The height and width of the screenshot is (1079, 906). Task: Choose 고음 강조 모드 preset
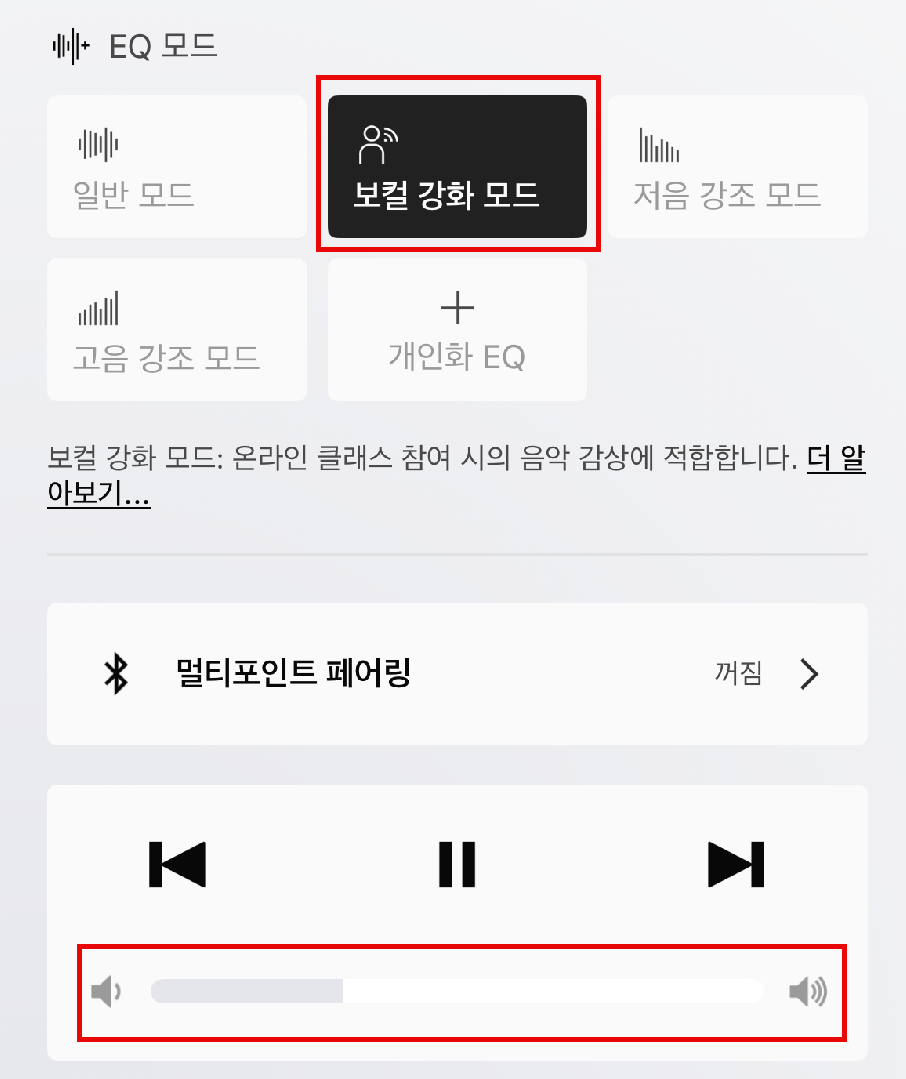click(177, 330)
